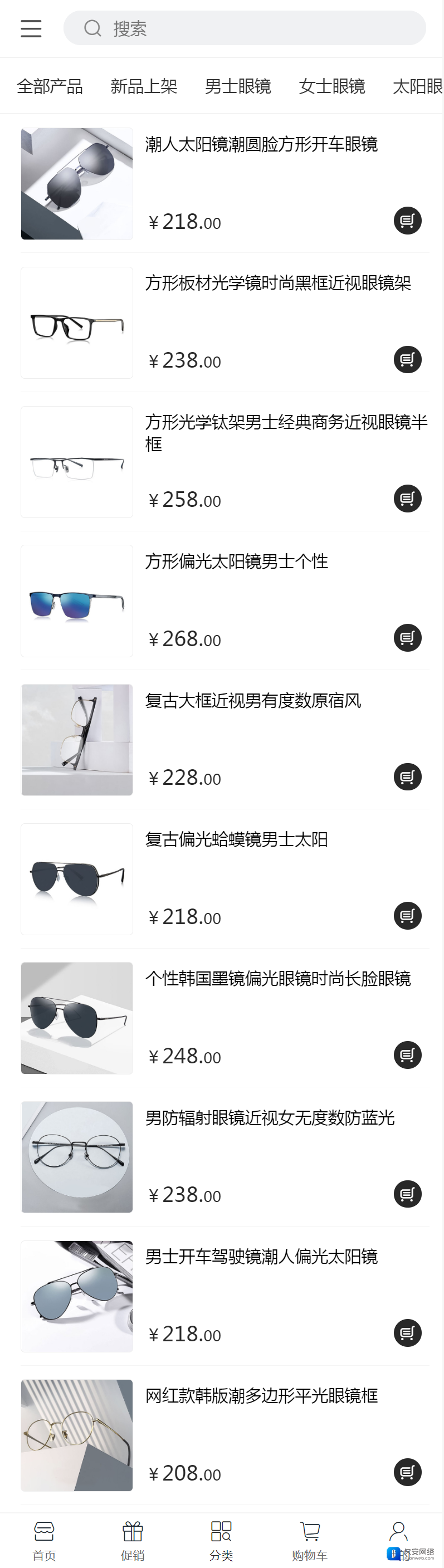The image size is (444, 1568).
Task: Select the 男士眼镜 category tab
Action: coord(237,86)
